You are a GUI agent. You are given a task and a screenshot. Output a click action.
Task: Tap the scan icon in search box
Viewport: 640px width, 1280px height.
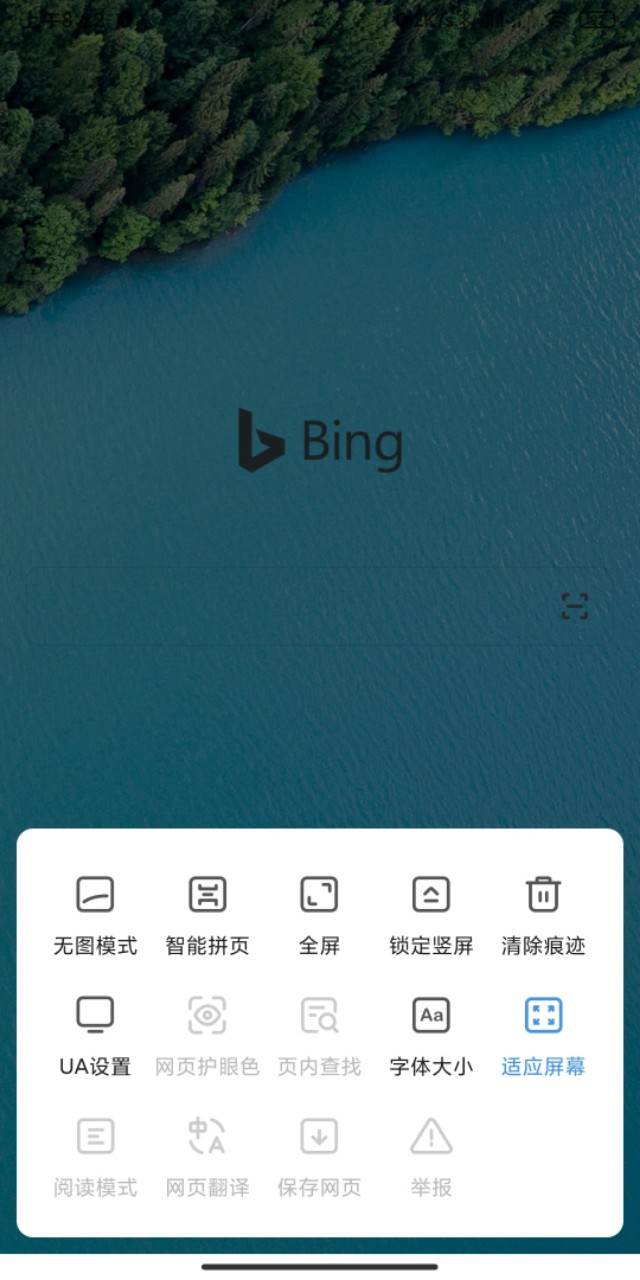click(x=574, y=606)
